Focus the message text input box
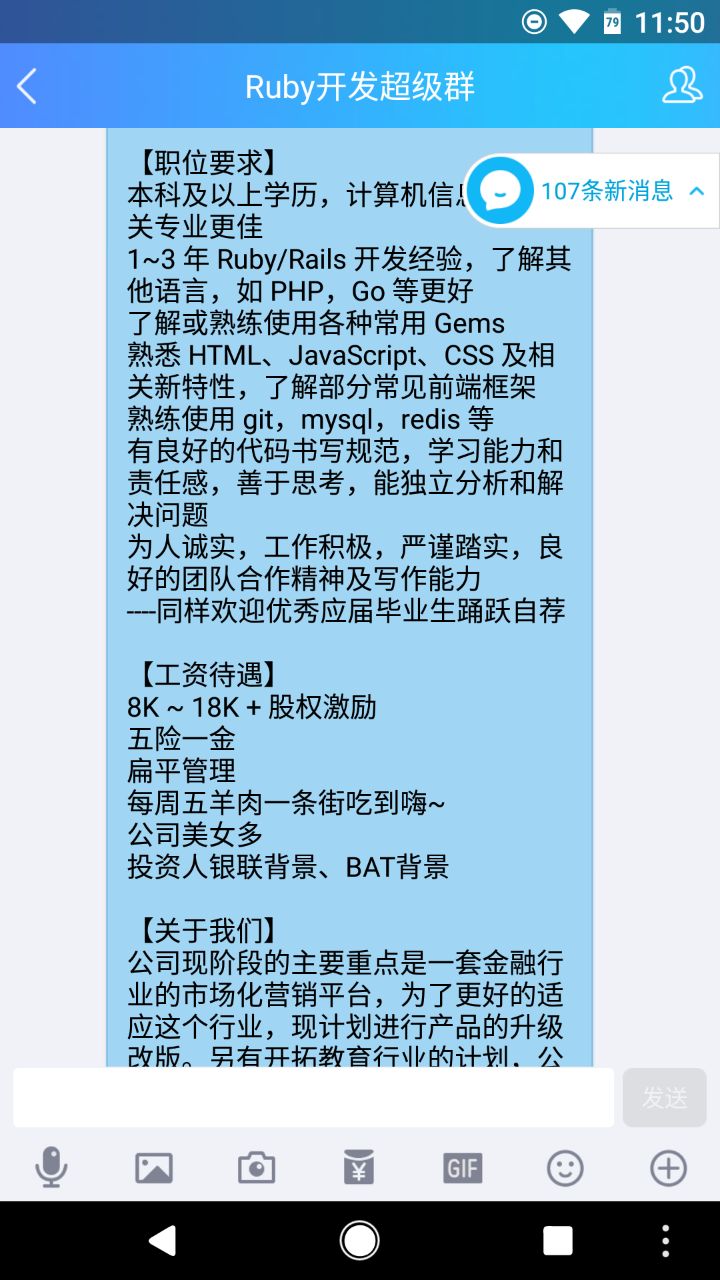The width and height of the screenshot is (720, 1280). pyautogui.click(x=313, y=1097)
